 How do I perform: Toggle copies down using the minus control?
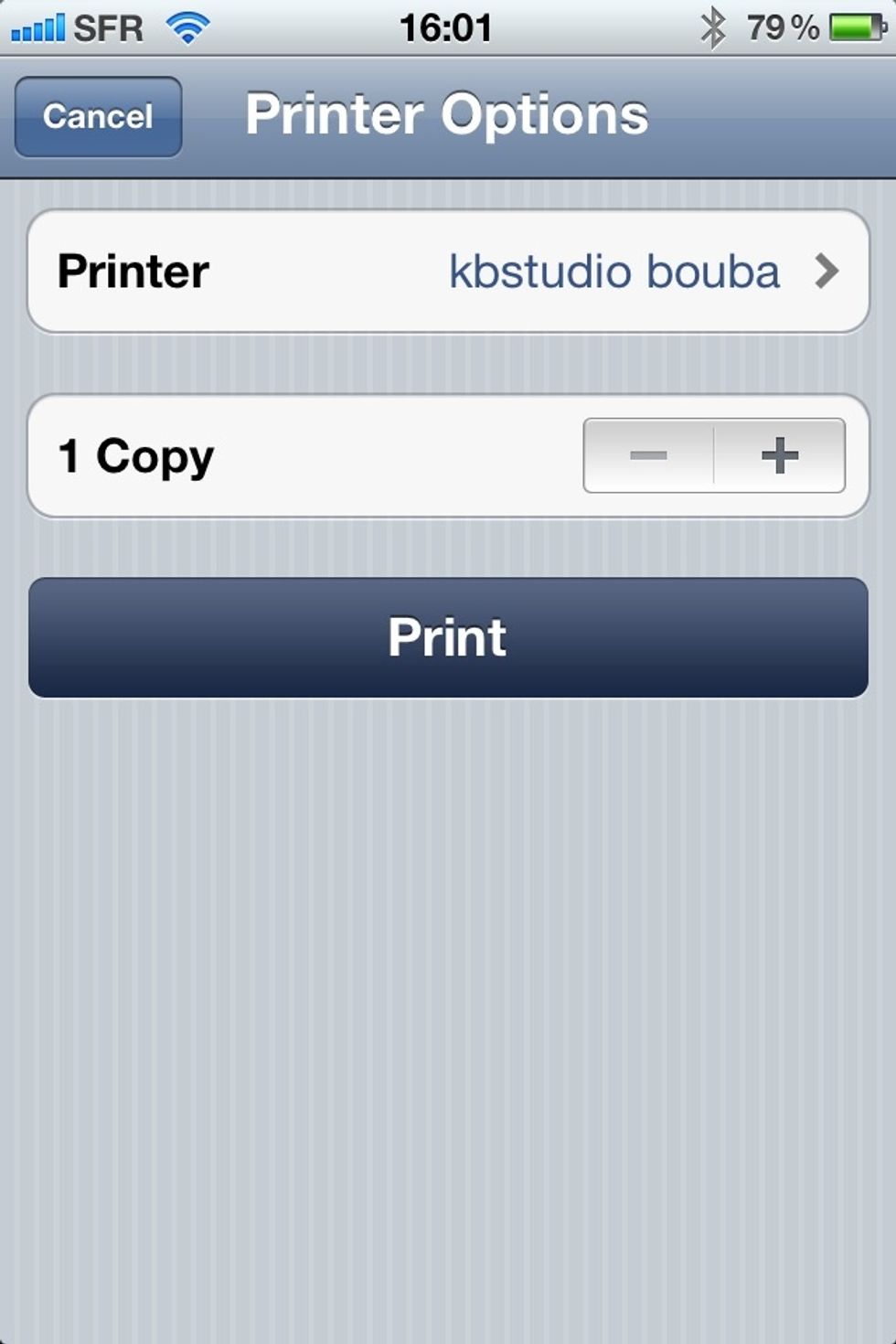tap(650, 455)
